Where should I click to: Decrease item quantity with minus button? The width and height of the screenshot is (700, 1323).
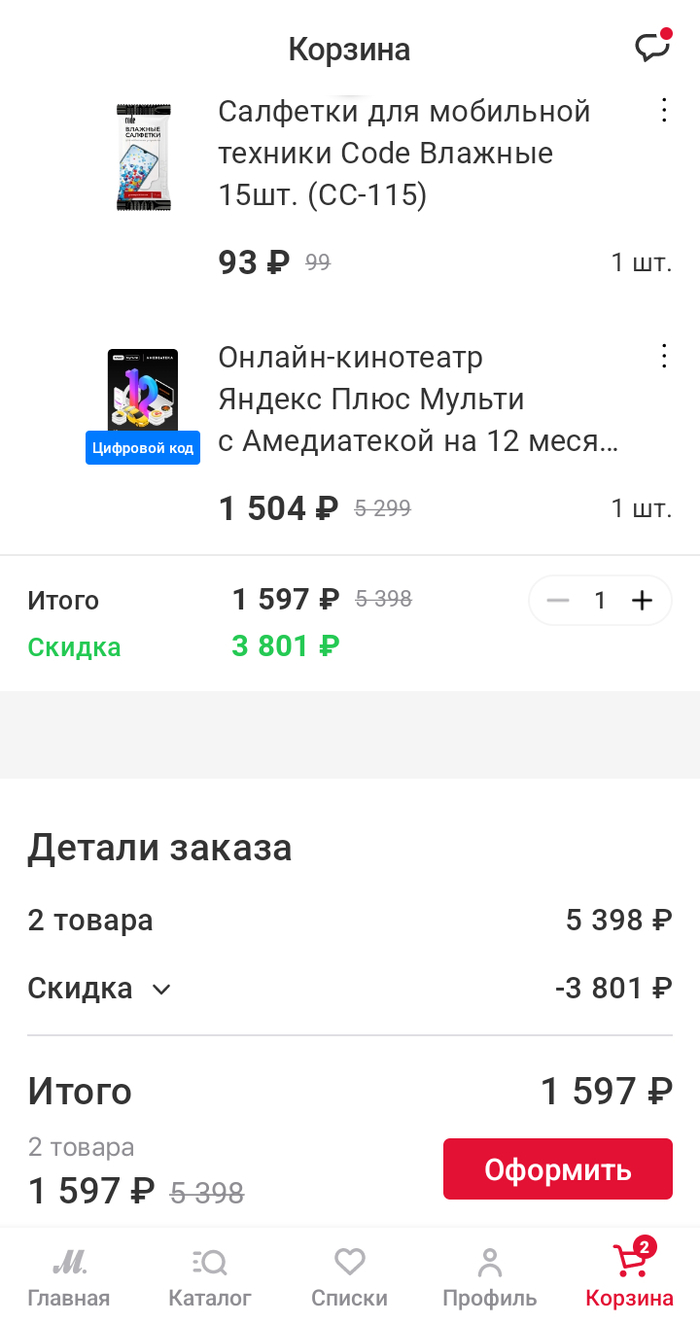558,600
